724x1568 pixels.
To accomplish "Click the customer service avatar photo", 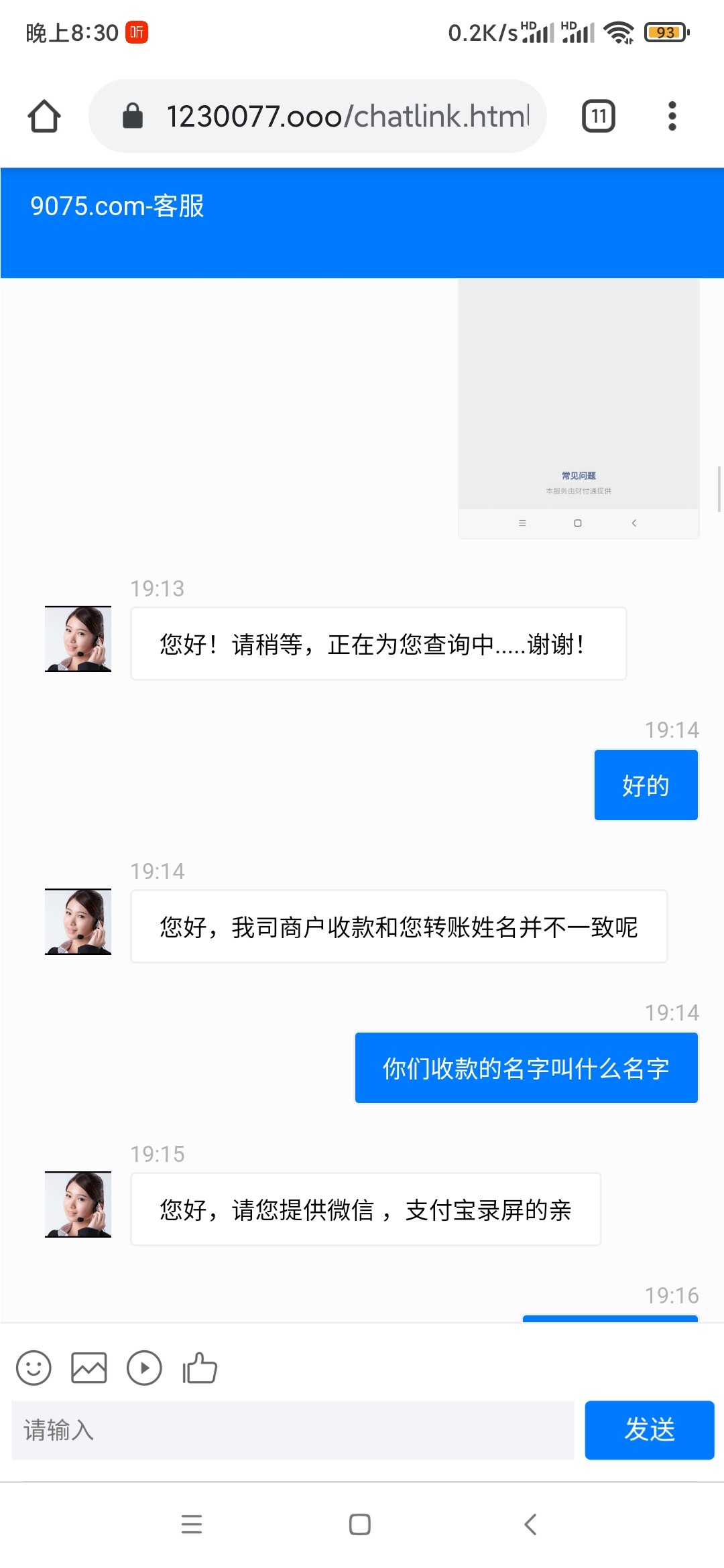I will point(77,639).
